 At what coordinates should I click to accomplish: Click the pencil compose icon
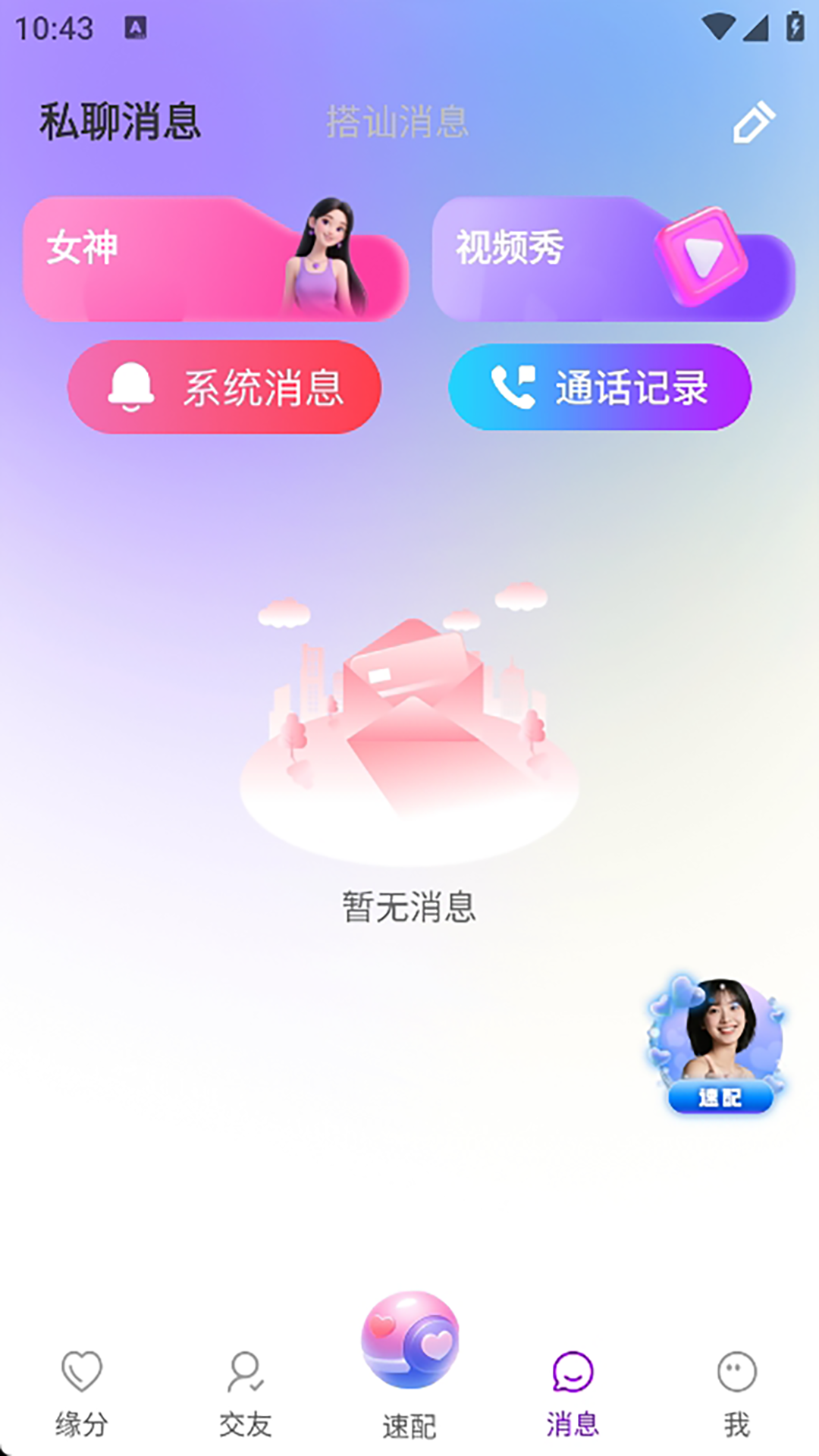click(x=753, y=123)
